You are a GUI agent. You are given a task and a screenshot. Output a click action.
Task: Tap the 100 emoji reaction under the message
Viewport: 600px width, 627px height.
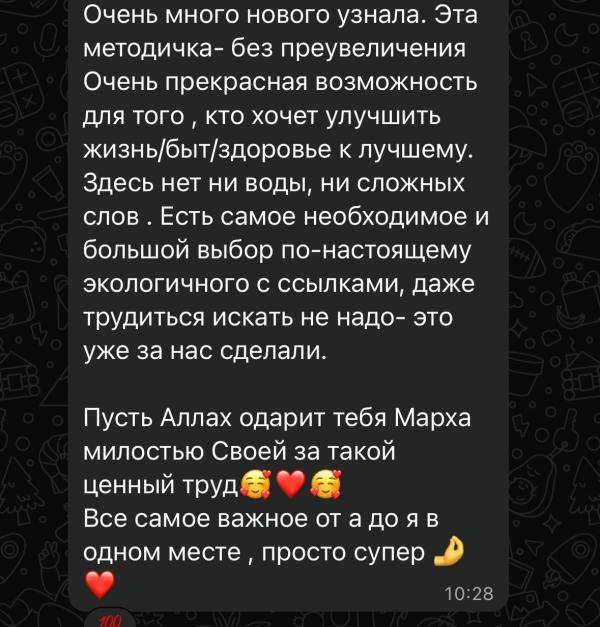click(x=108, y=619)
